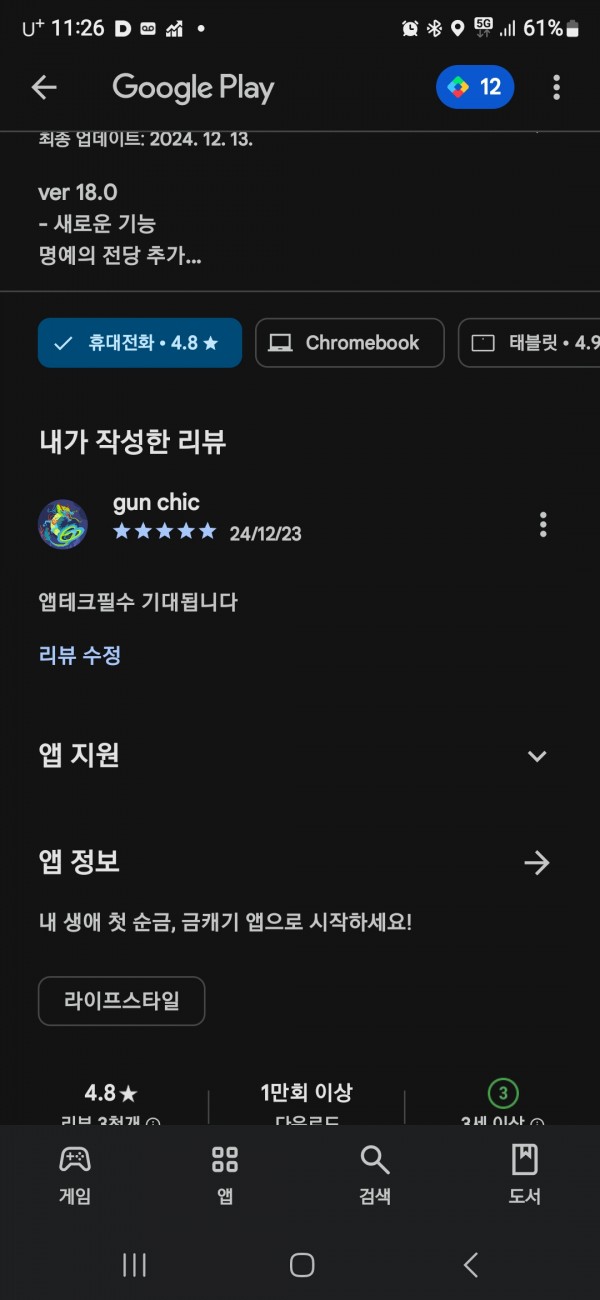Tap the 라이프스타일 category chip
The image size is (600, 1300).
(122, 1001)
